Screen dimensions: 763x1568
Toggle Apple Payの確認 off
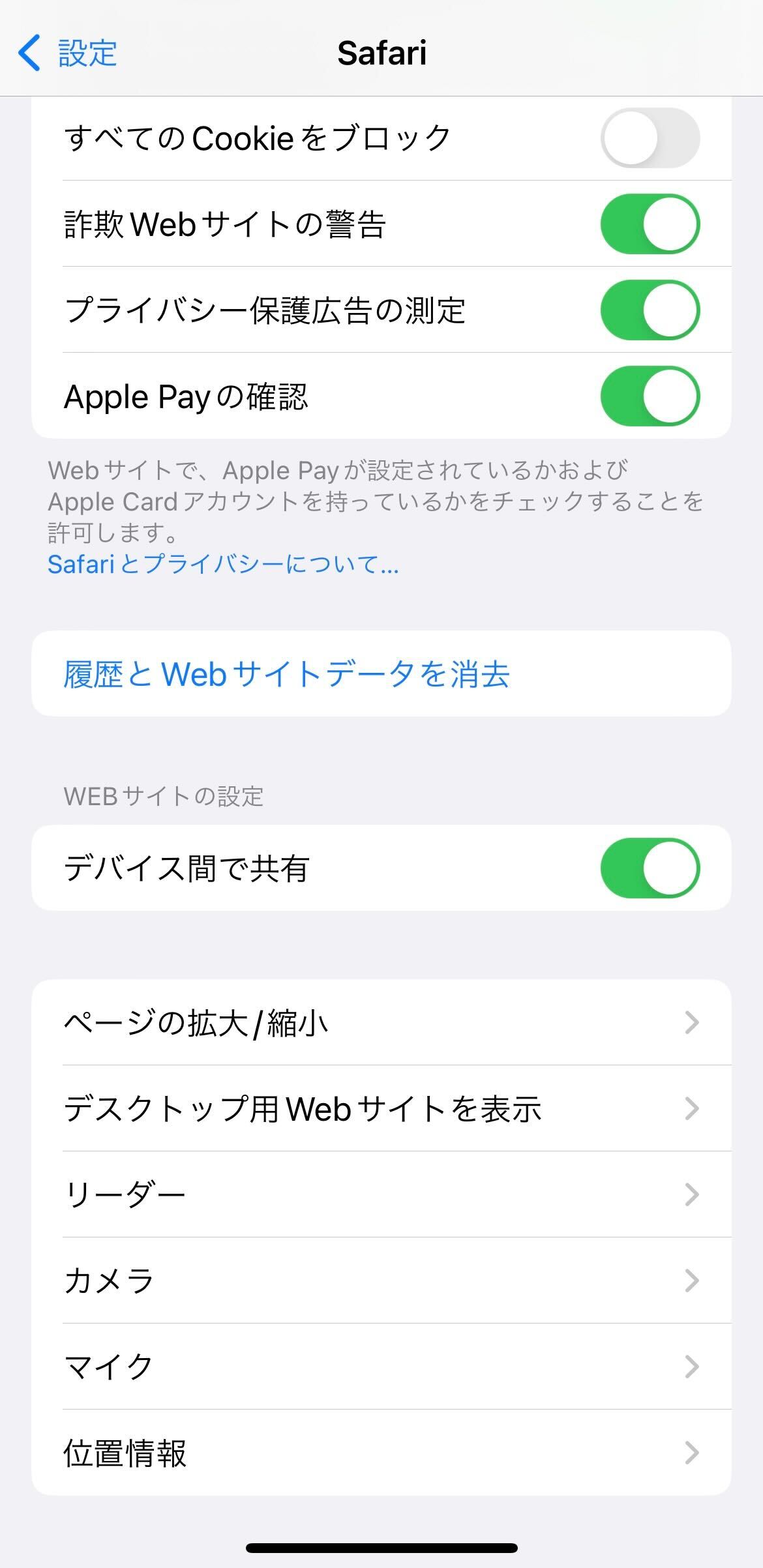click(650, 396)
